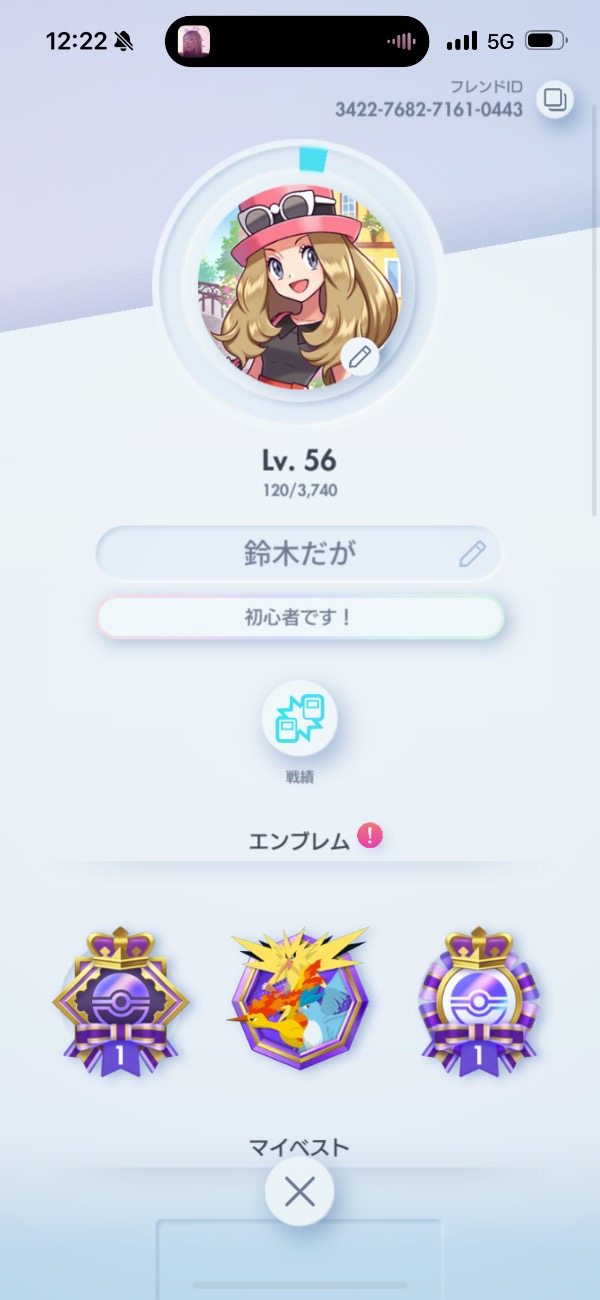
Task: Select the legendary birds emblem
Action: point(300,998)
